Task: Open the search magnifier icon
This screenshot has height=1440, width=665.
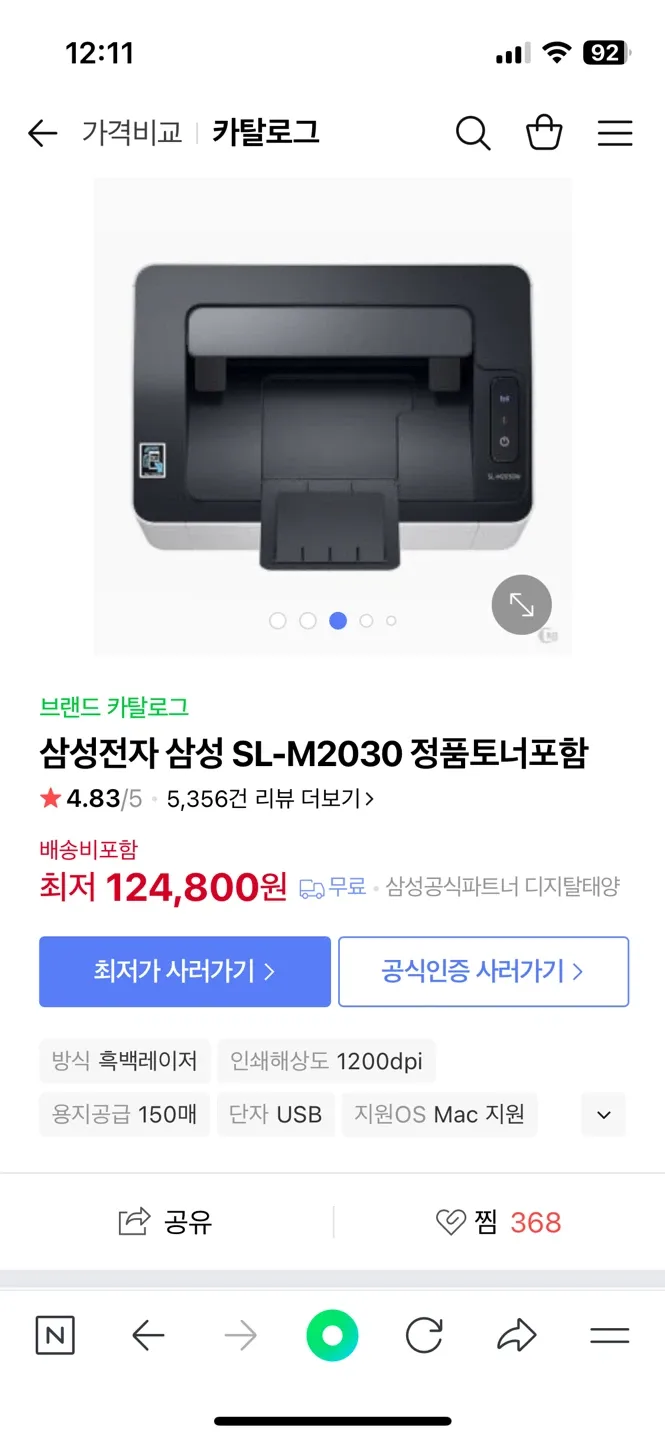Action: pos(472,133)
